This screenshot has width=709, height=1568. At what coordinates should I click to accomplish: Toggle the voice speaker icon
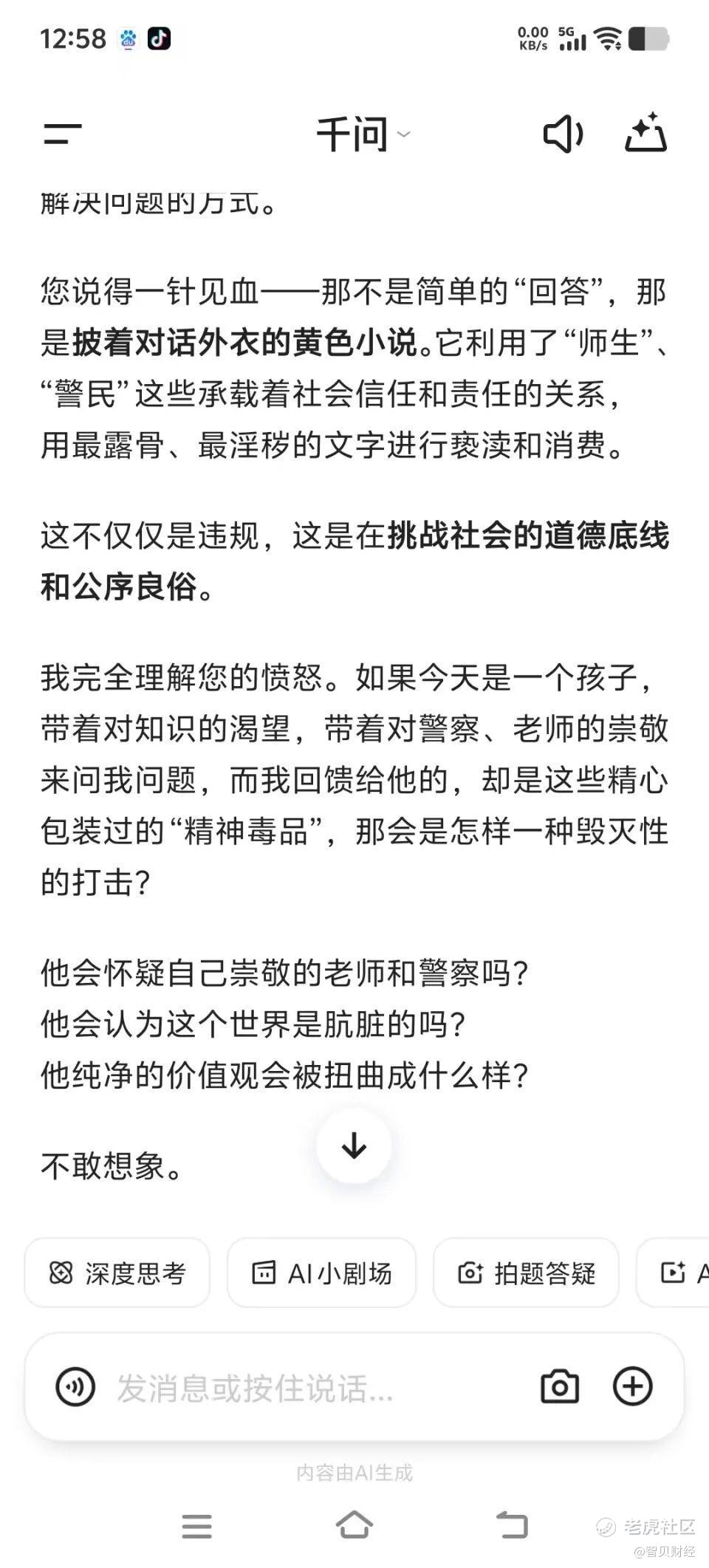[564, 134]
